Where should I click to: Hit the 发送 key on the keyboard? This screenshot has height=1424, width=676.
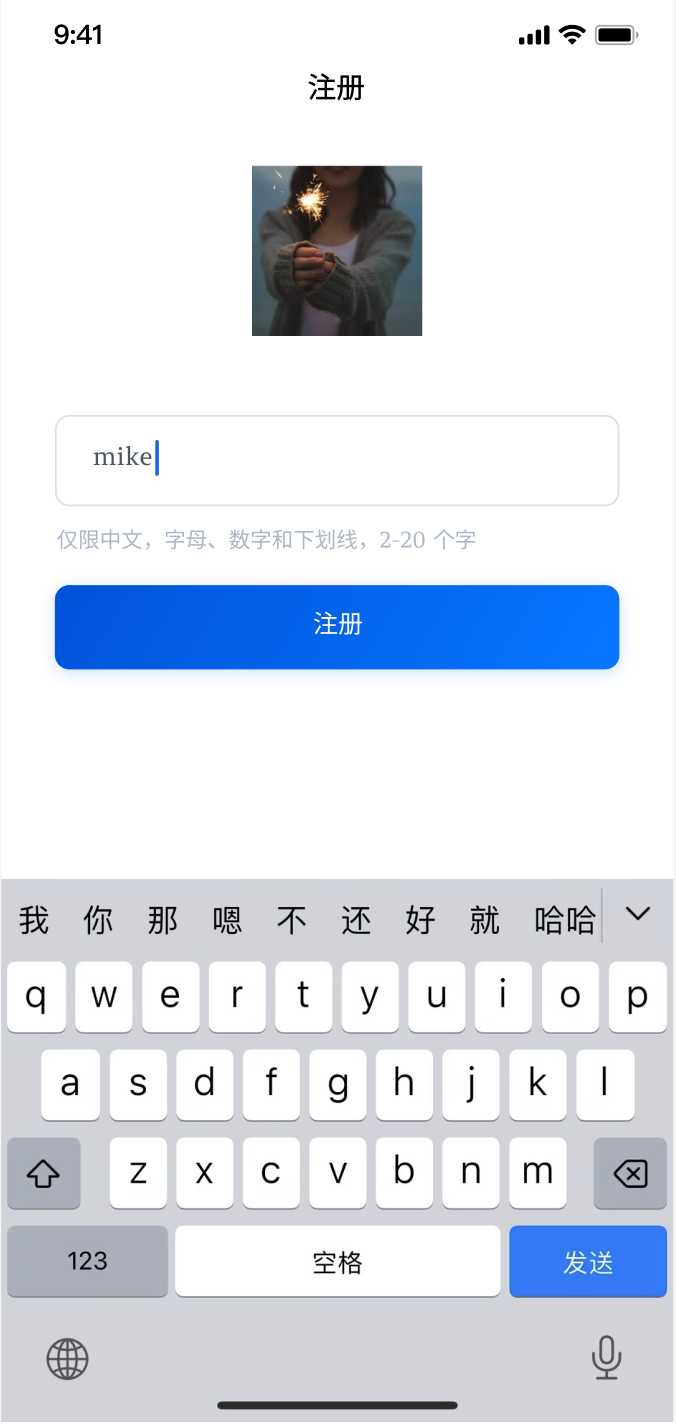point(588,1262)
